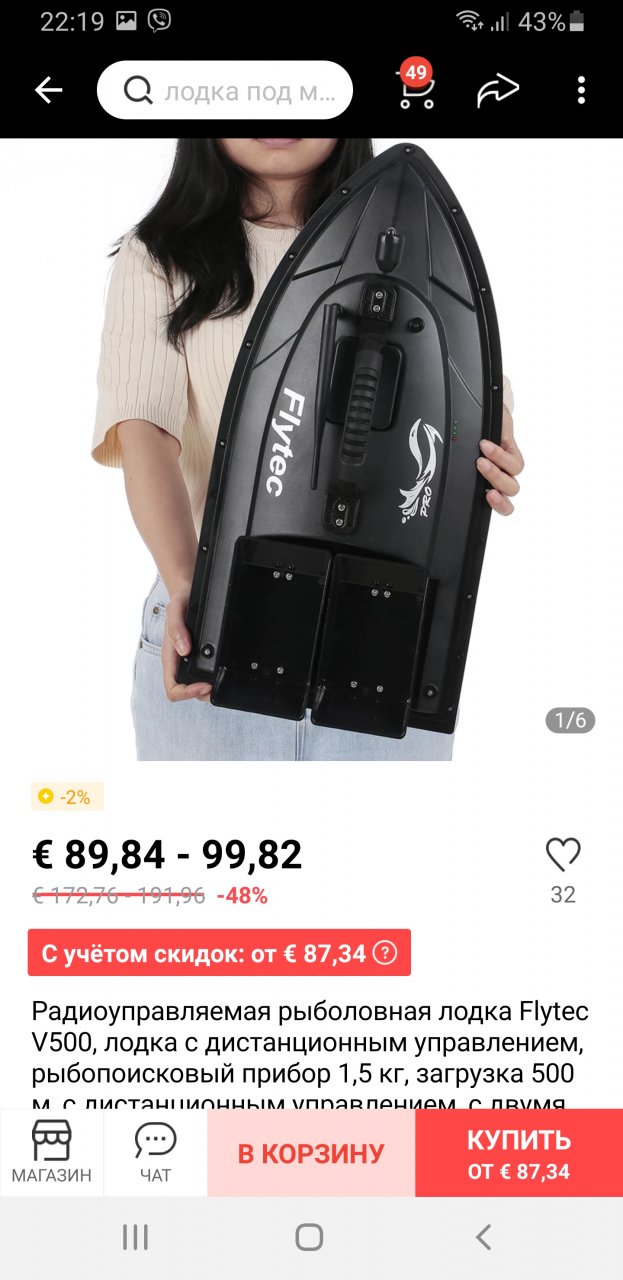The height and width of the screenshot is (1280, 623).
Task: Open discount details С учётом скидок
Action: pyautogui.click(x=218, y=953)
